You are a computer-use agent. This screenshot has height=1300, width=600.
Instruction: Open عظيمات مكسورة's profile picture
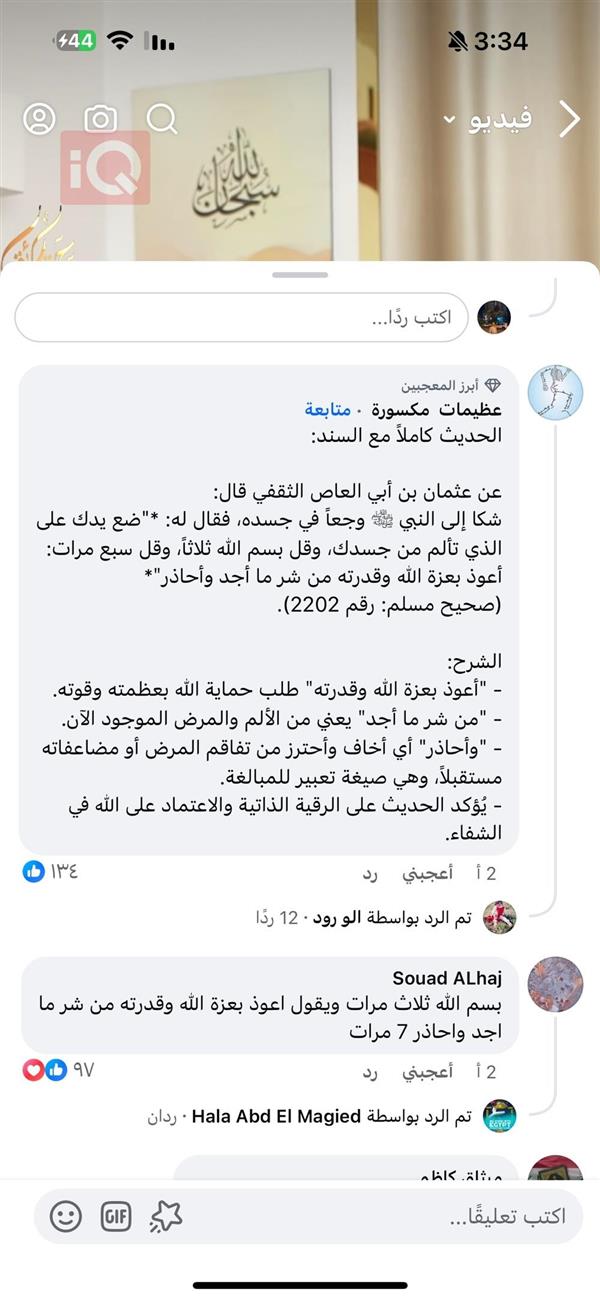coord(555,392)
